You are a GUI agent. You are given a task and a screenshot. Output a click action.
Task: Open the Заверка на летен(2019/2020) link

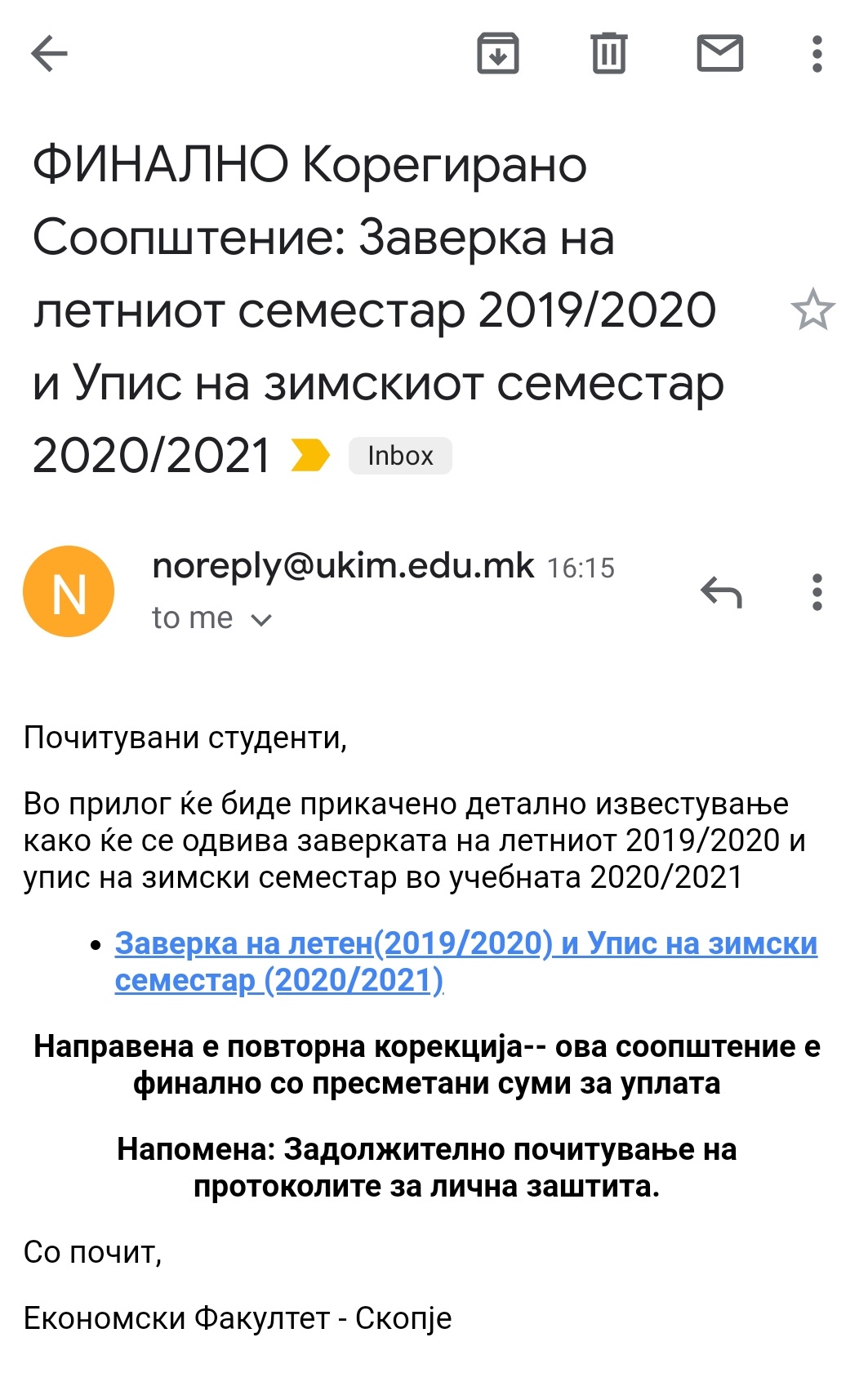pyautogui.click(x=466, y=961)
